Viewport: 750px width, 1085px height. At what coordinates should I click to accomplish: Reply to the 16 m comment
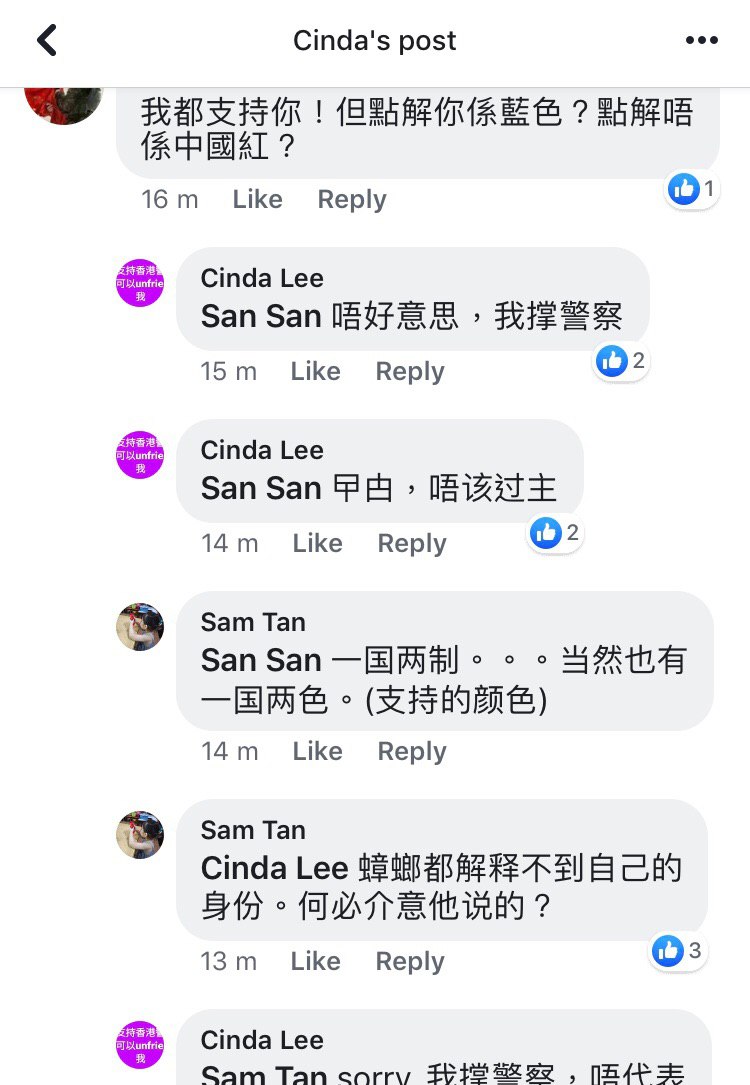tap(351, 199)
